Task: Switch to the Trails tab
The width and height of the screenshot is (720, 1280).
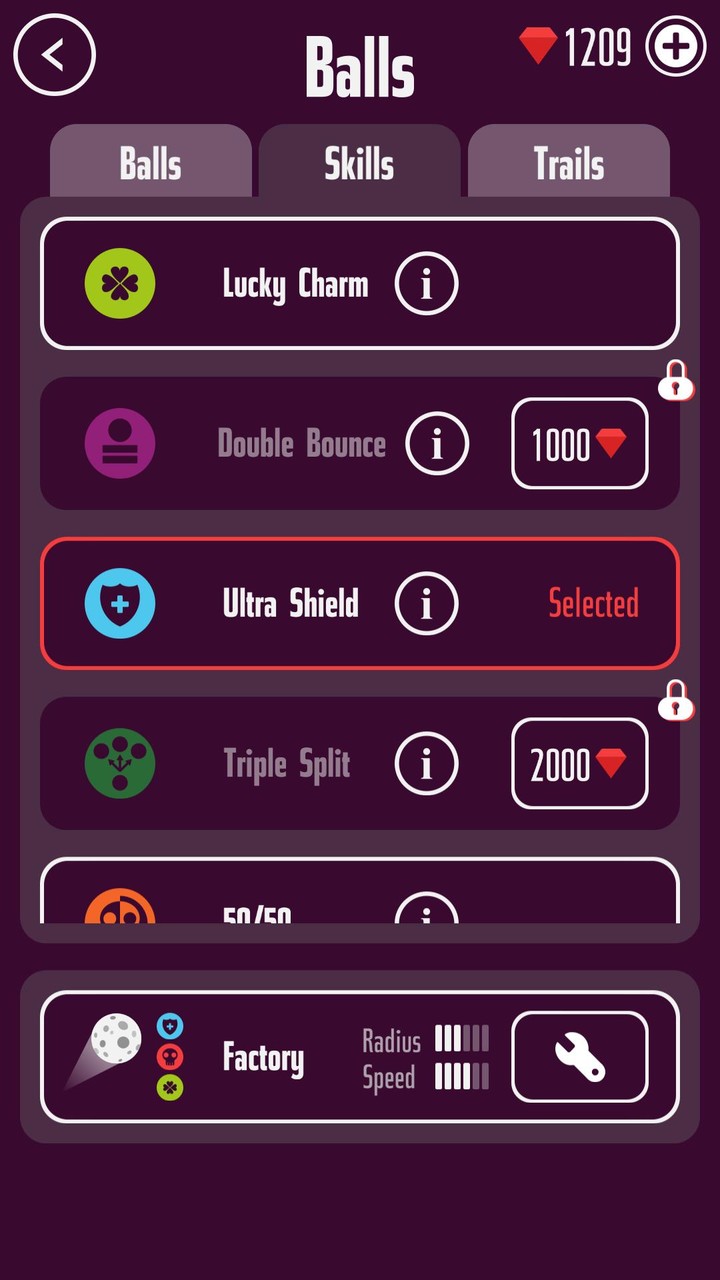Action: tap(568, 163)
